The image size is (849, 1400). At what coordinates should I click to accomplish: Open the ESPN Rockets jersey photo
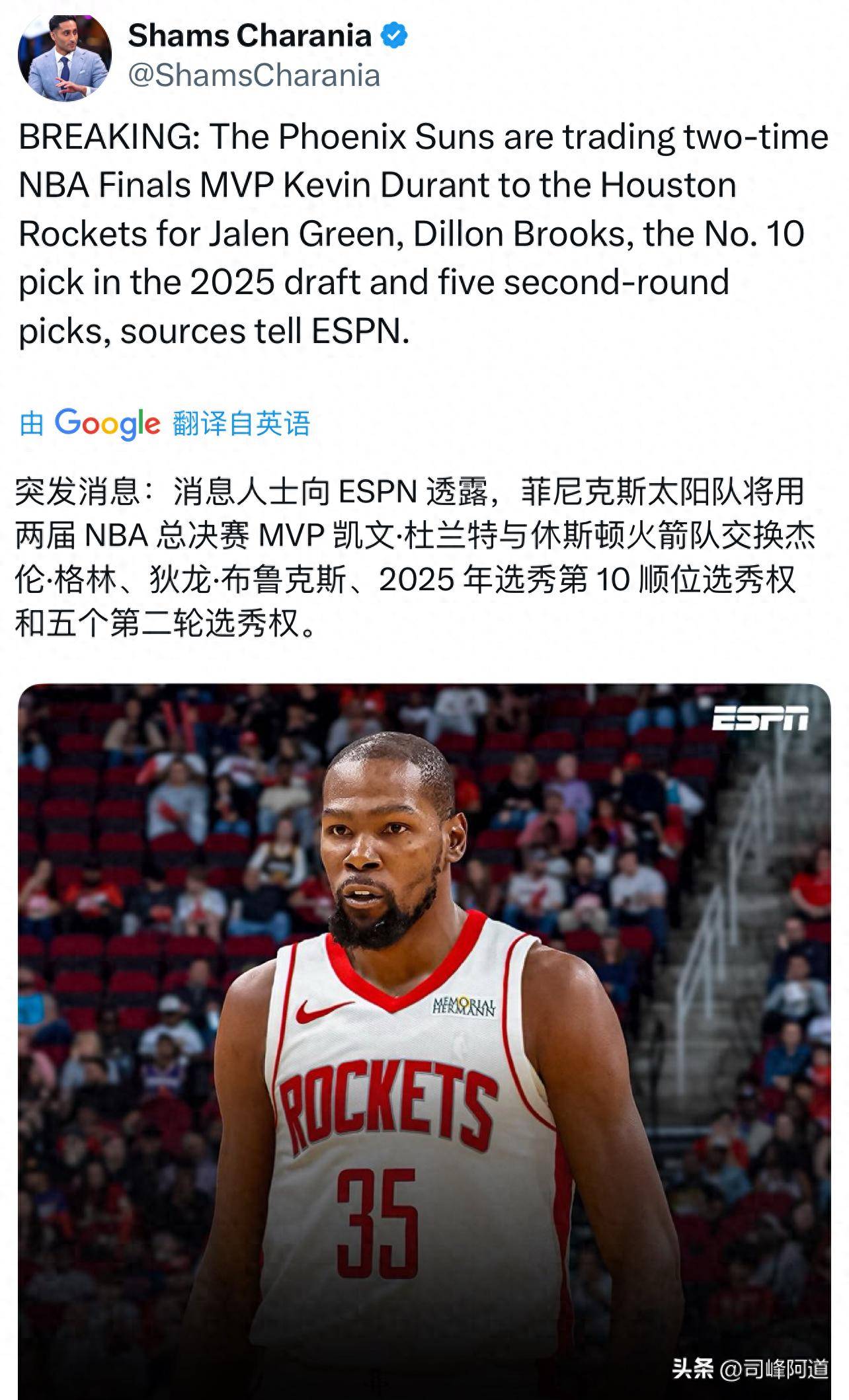pyautogui.click(x=424, y=1041)
